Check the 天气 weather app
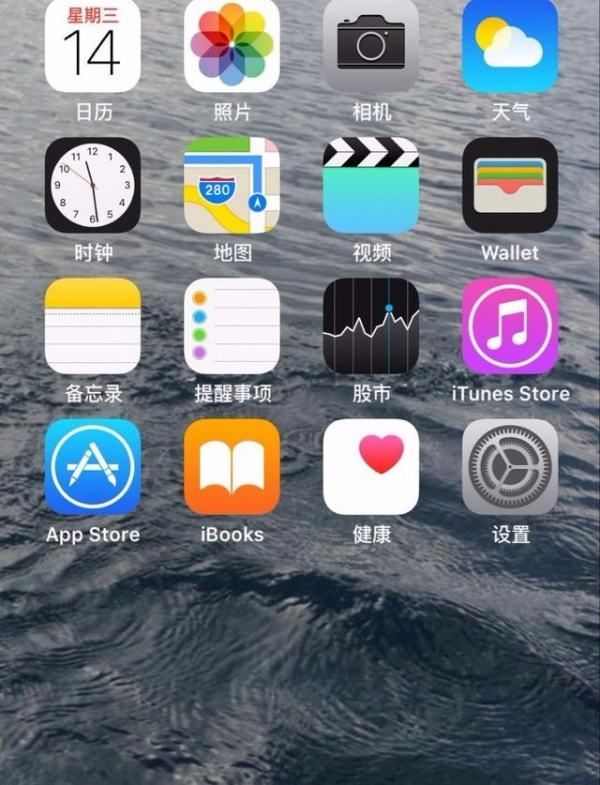Viewport: 600px width, 785px height. coord(510,45)
